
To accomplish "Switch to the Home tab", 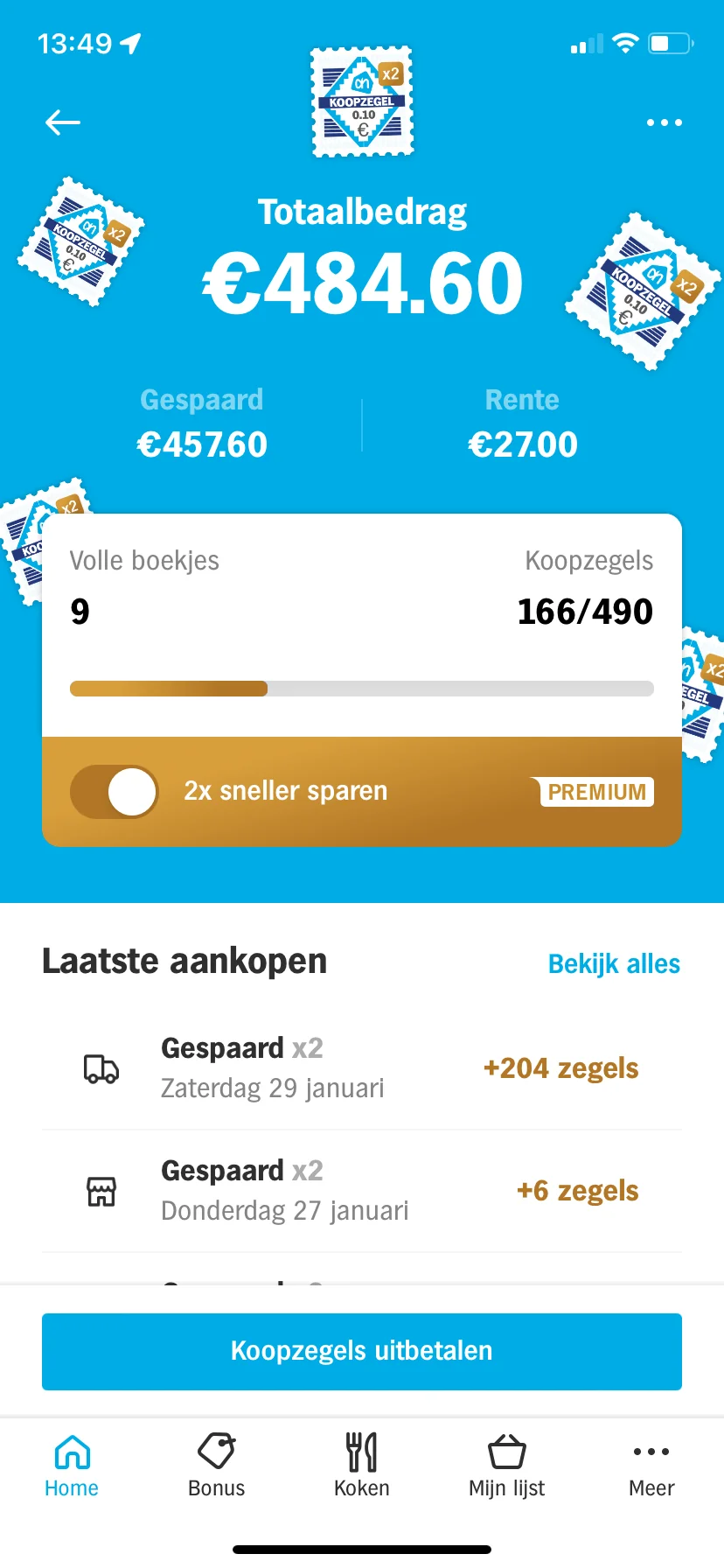I will (72, 1466).
